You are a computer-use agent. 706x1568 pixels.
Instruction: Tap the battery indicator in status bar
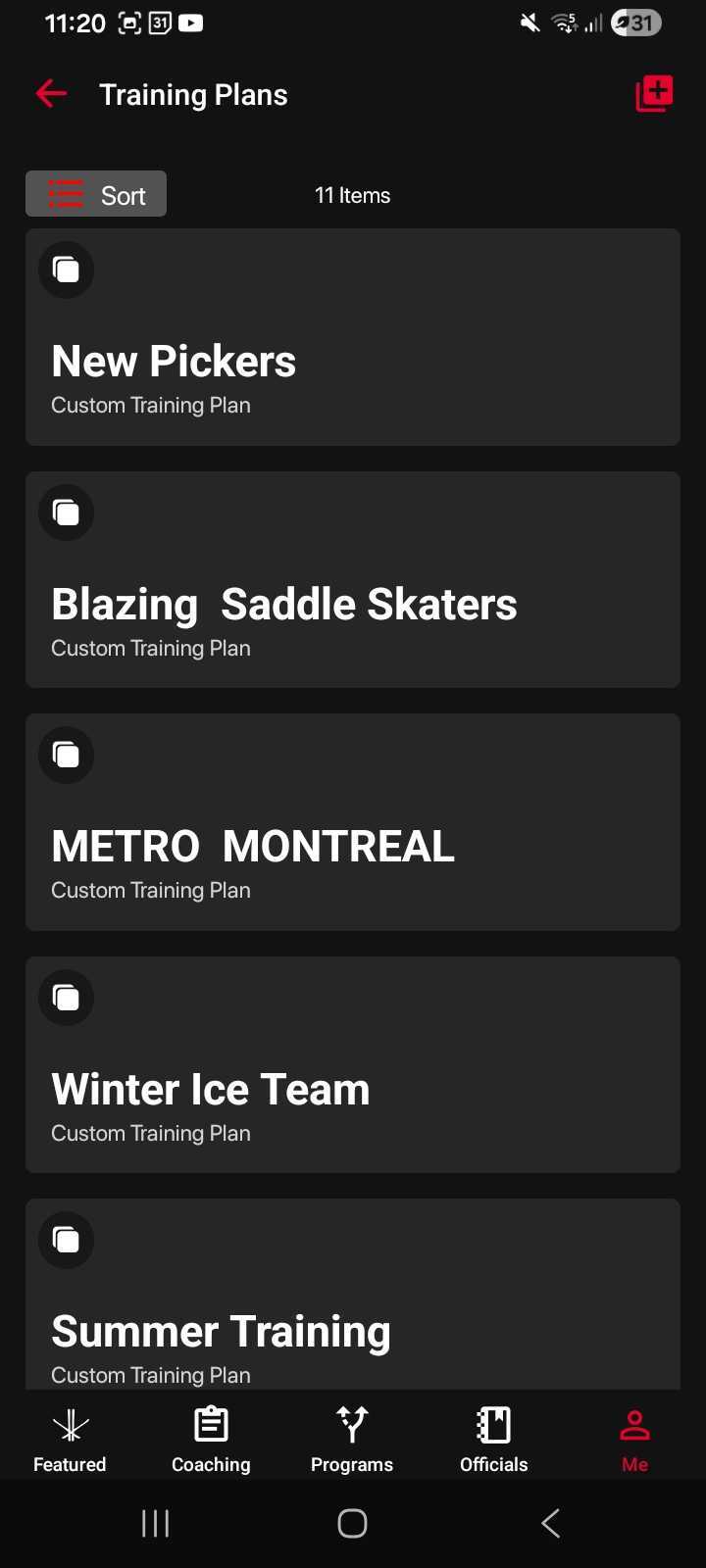coord(635,23)
